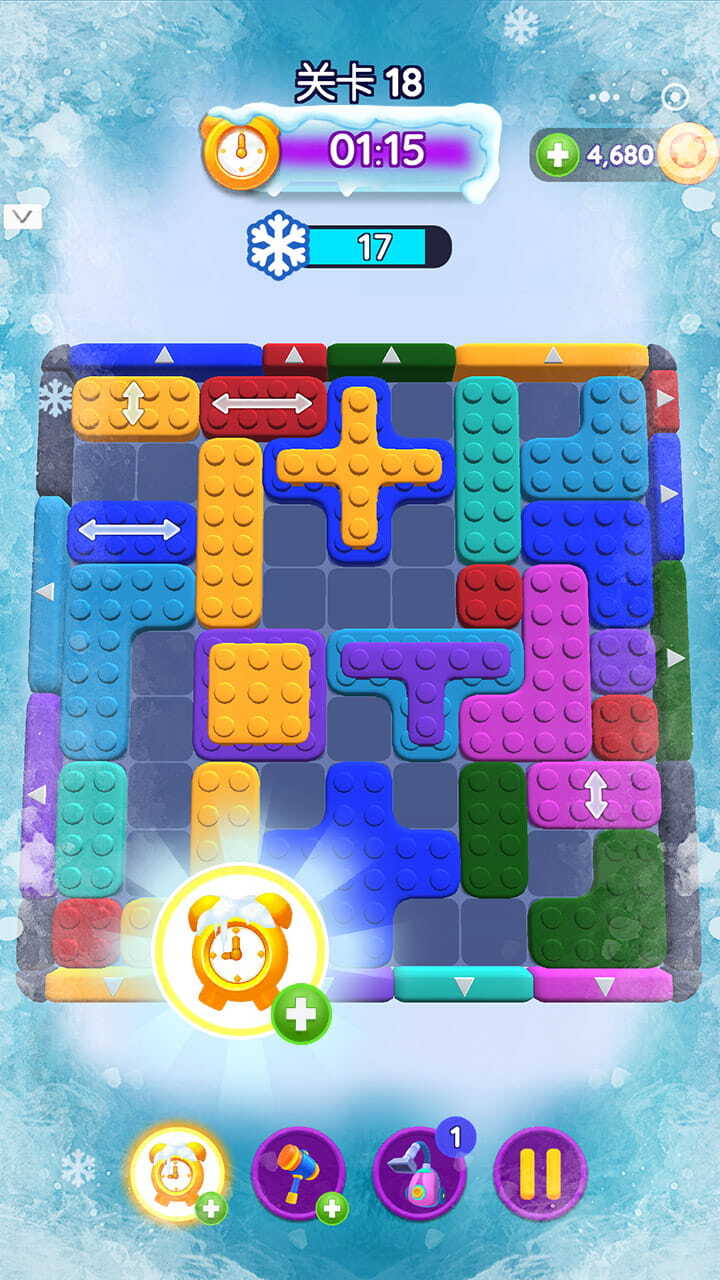Use the hammer booster
Viewport: 720px width, 1280px height.
pos(298,1174)
